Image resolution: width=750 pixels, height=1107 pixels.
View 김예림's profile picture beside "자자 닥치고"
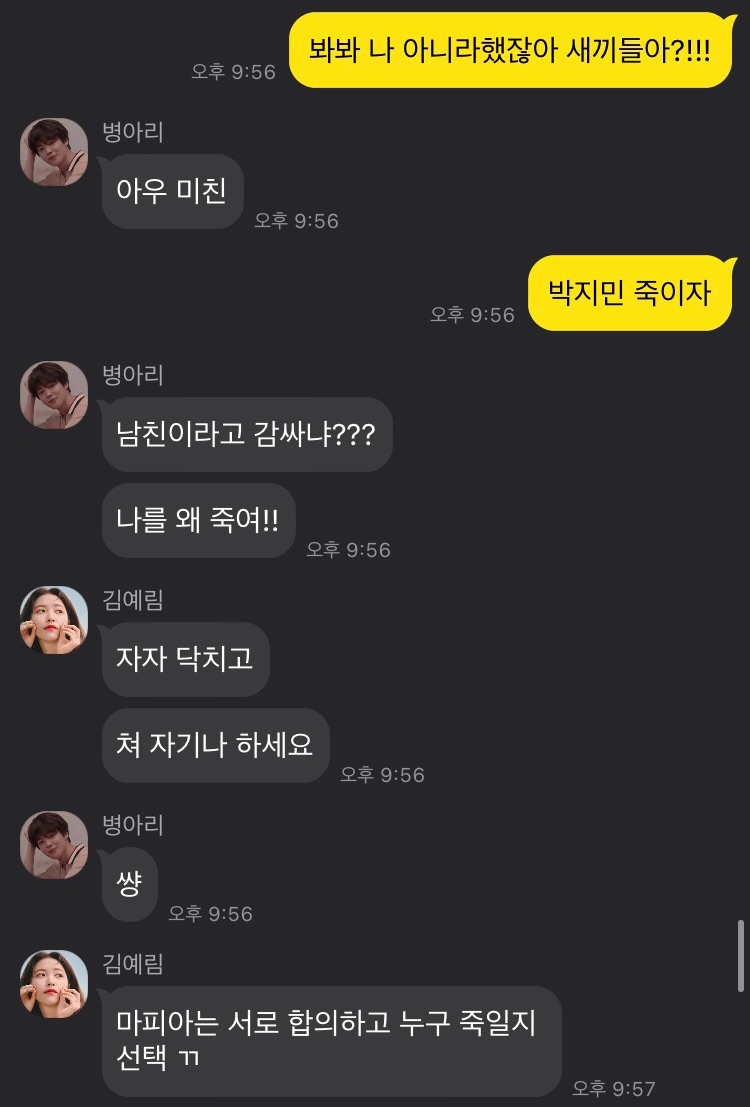[x=54, y=620]
